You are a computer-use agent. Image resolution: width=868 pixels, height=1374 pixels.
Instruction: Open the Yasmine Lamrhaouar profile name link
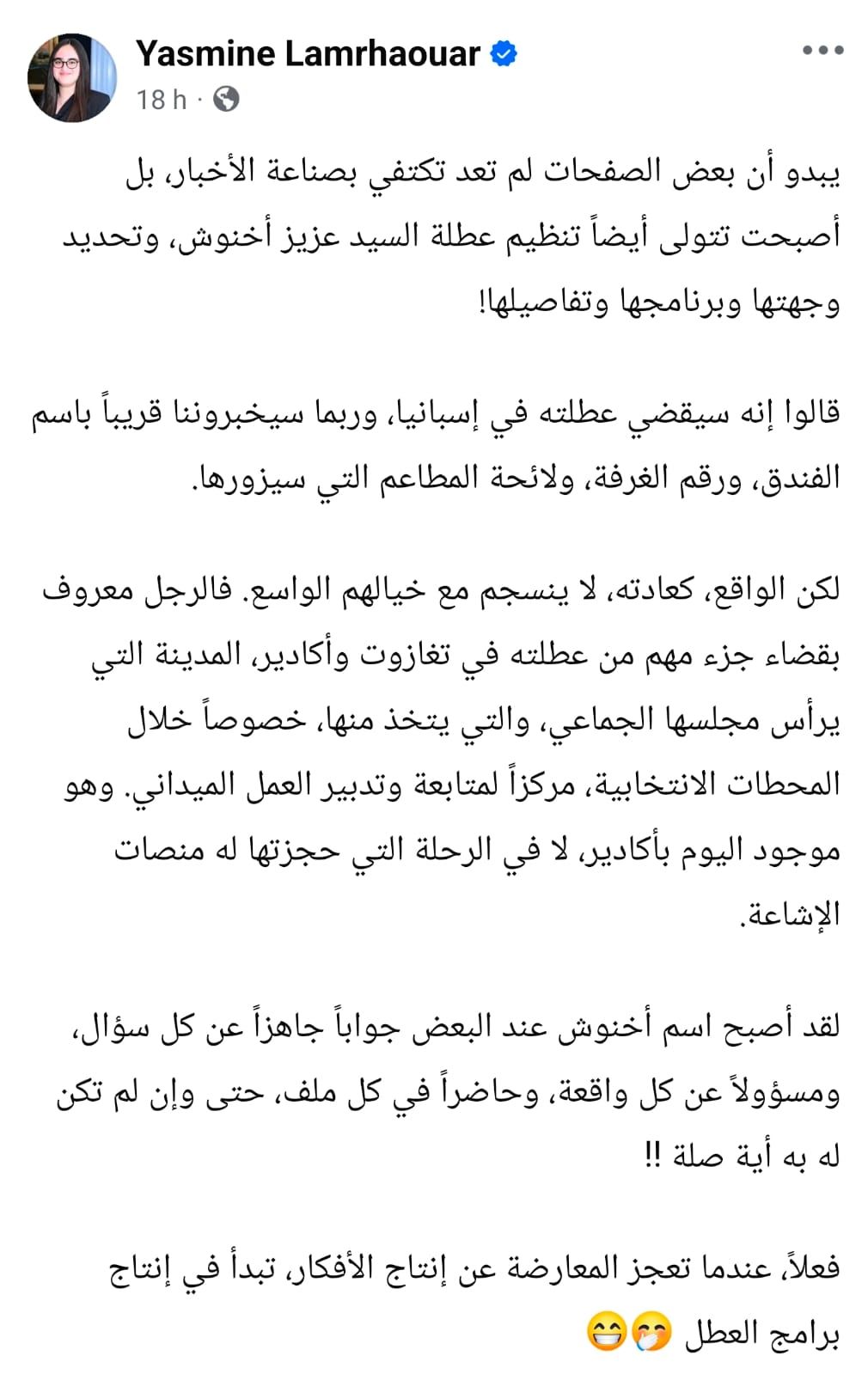[x=308, y=54]
